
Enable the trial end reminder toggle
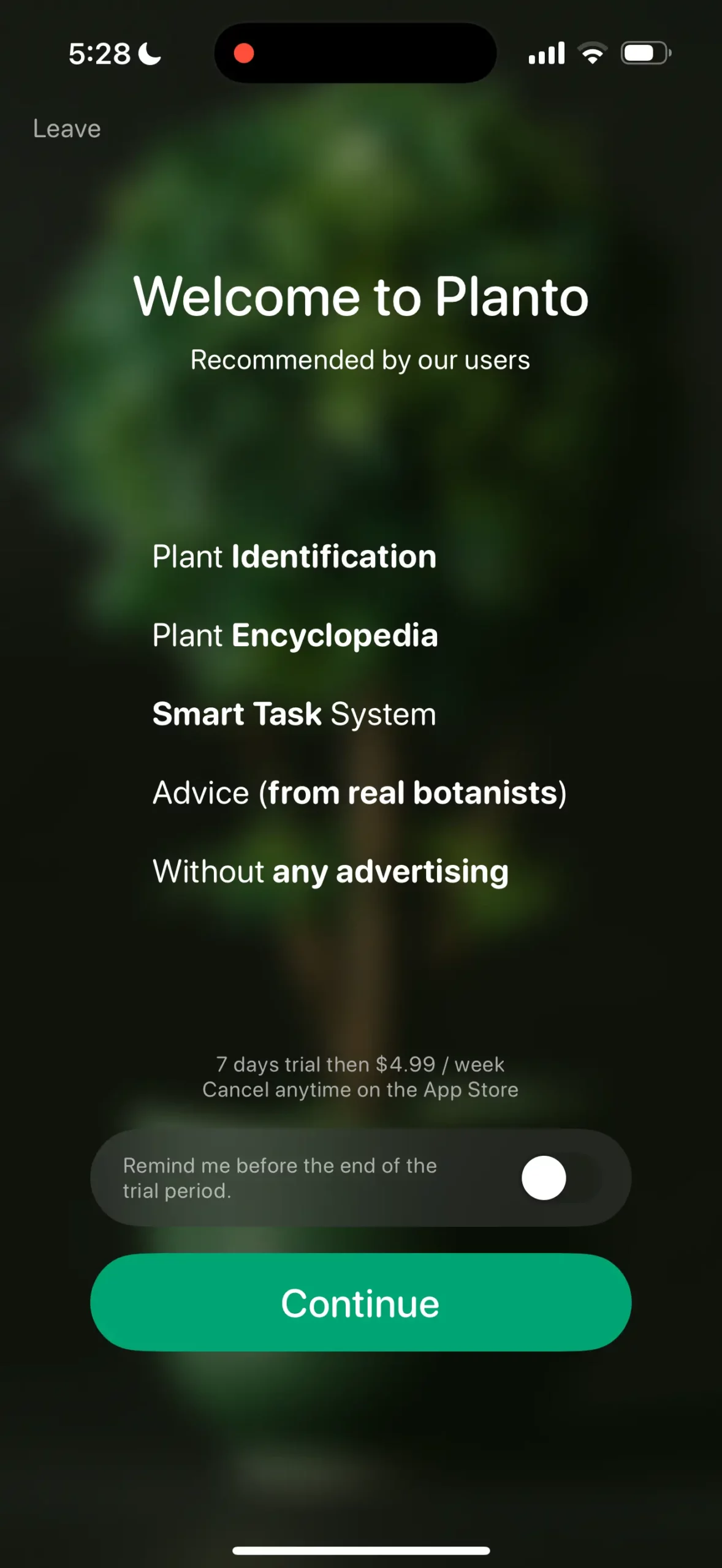(560, 1177)
